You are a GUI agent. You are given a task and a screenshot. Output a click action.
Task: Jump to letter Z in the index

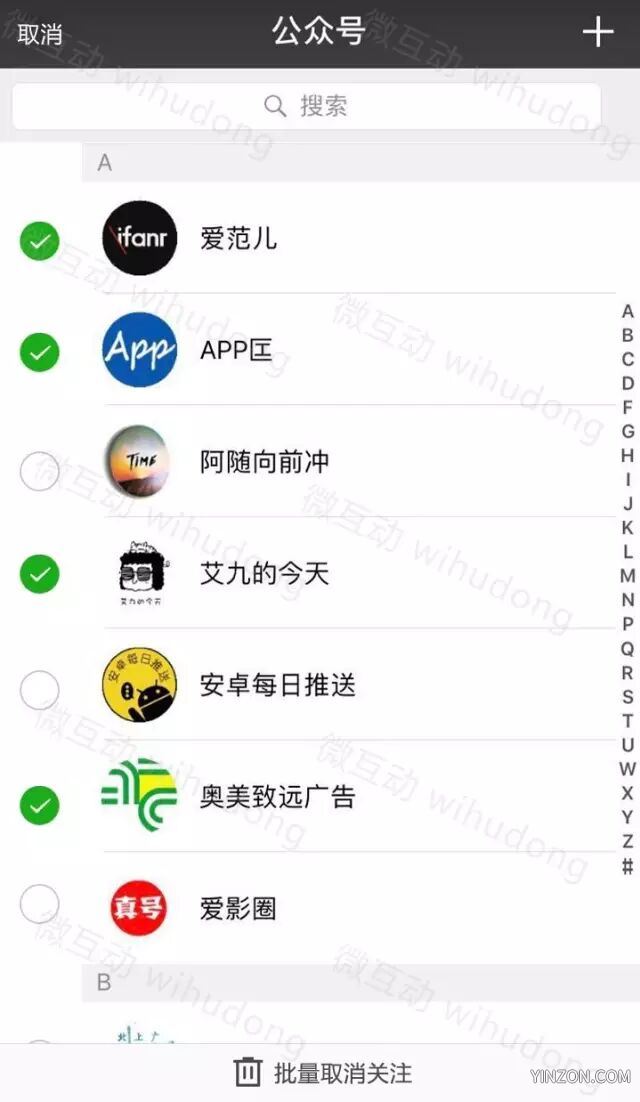(627, 841)
